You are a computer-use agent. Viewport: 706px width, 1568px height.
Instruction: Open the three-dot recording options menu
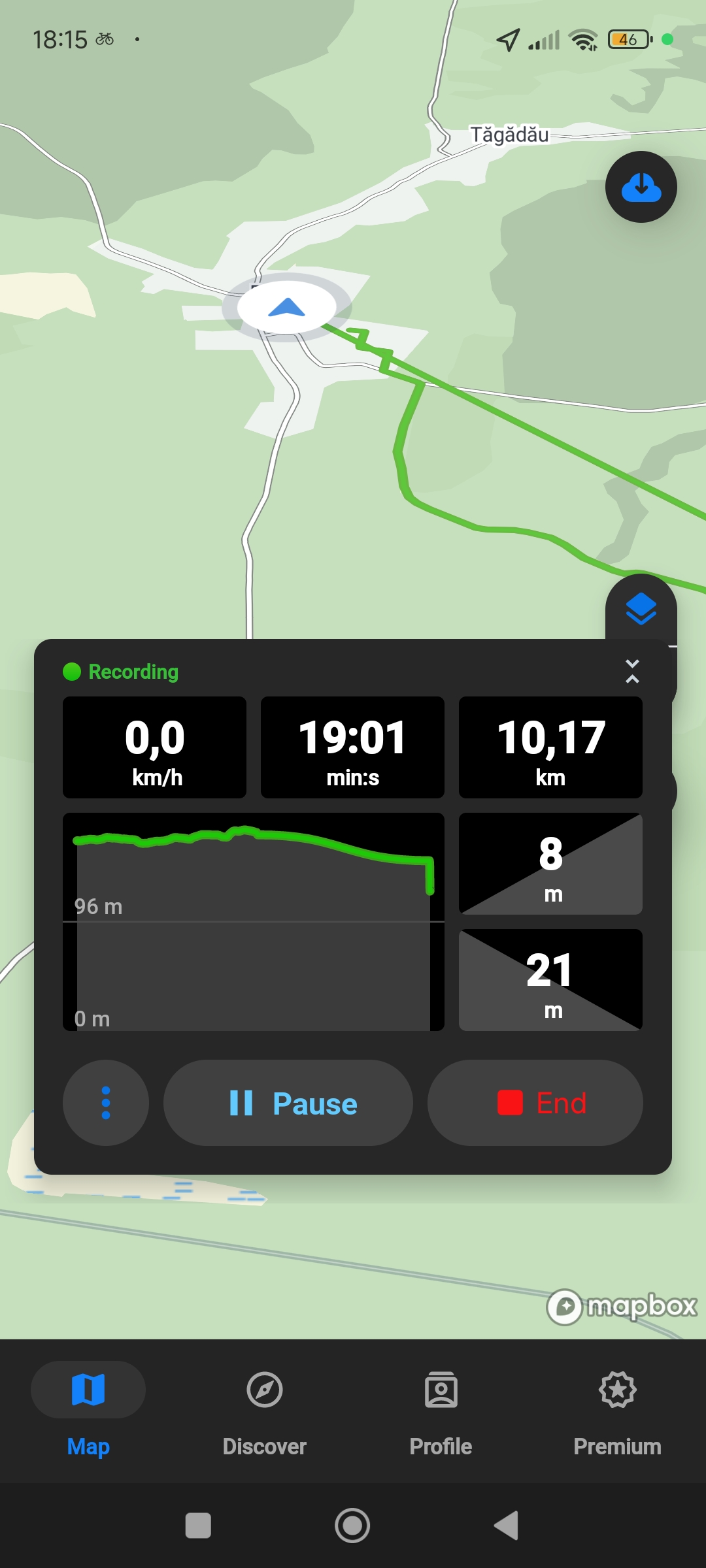tap(106, 1103)
